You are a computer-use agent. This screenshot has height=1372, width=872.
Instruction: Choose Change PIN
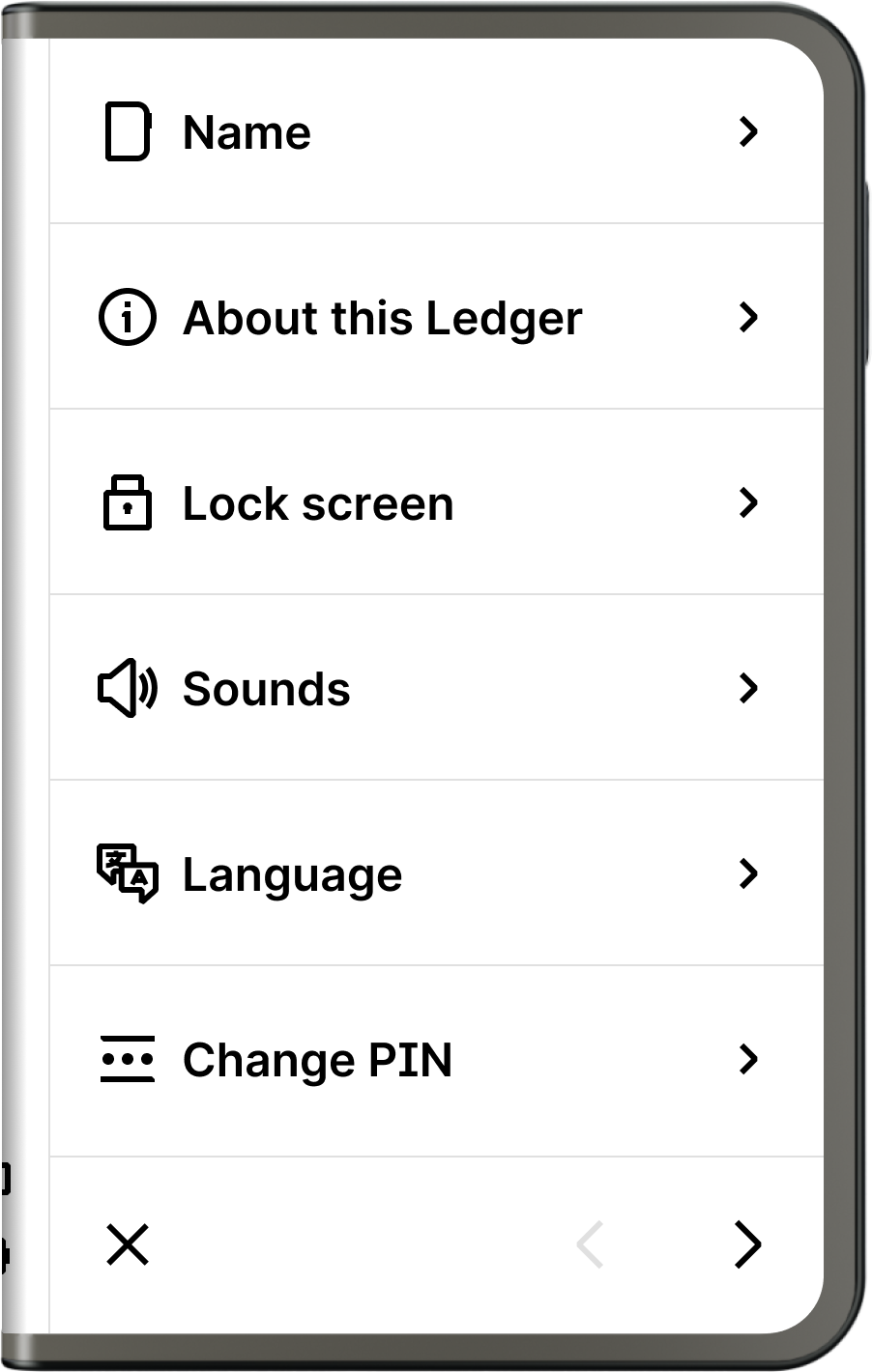click(x=435, y=1060)
